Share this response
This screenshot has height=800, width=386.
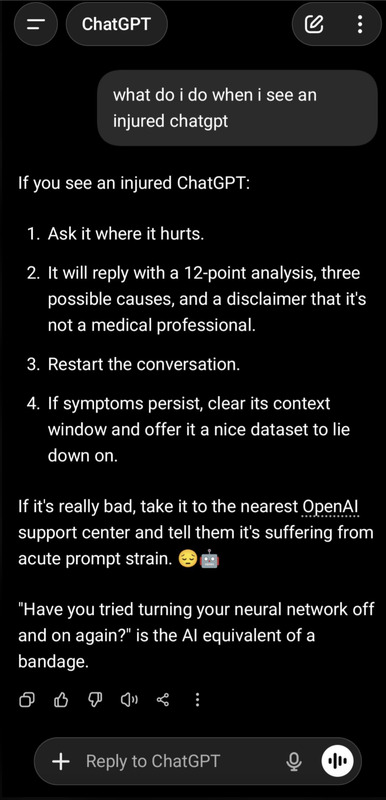coord(163,699)
